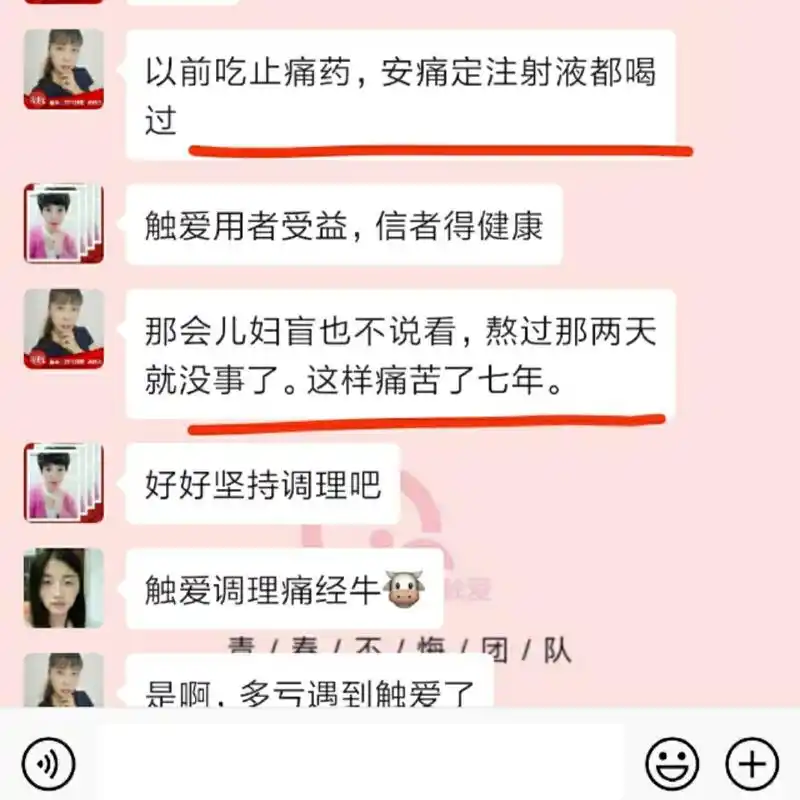Tap avatar next to "触爱用者受益" message
The height and width of the screenshot is (800, 800).
(x=63, y=223)
